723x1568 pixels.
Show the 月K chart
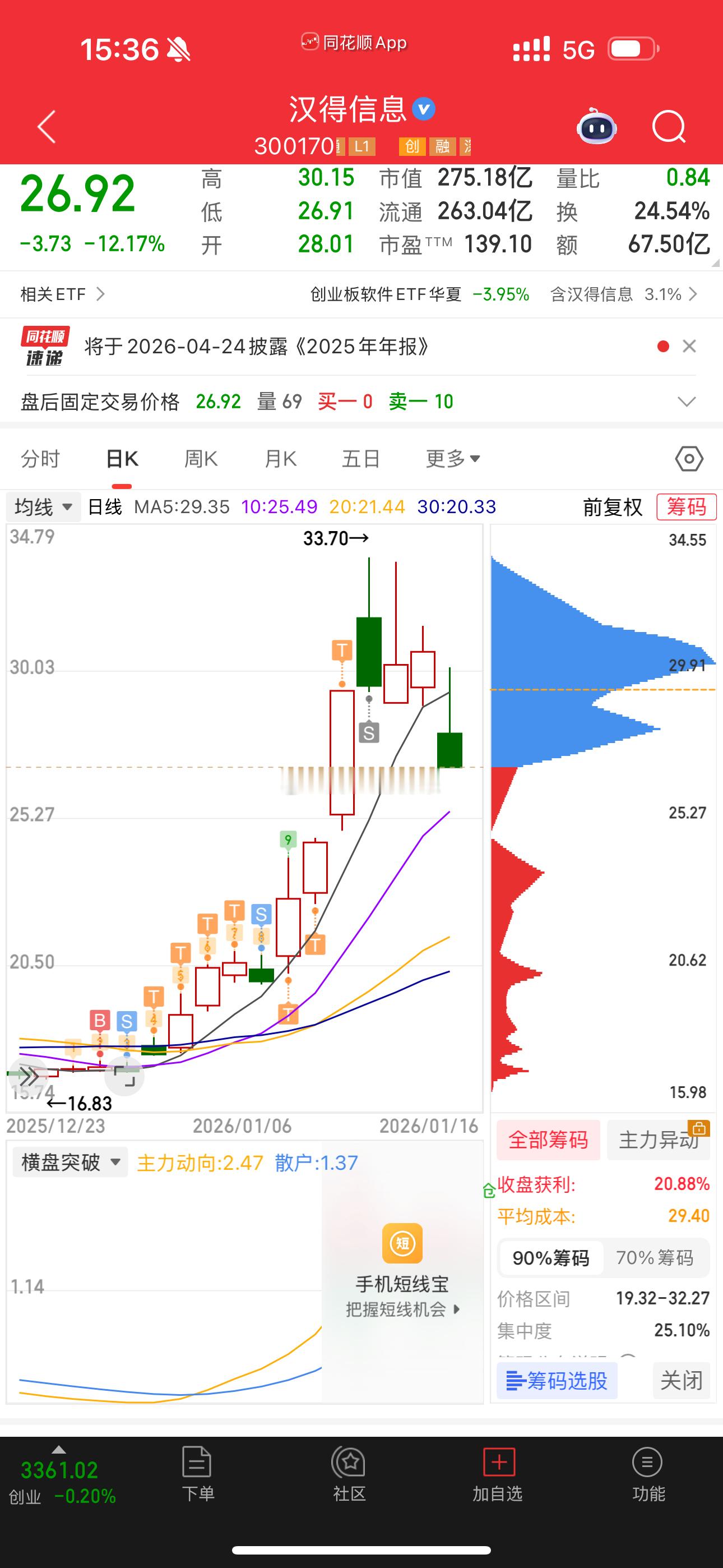281,458
